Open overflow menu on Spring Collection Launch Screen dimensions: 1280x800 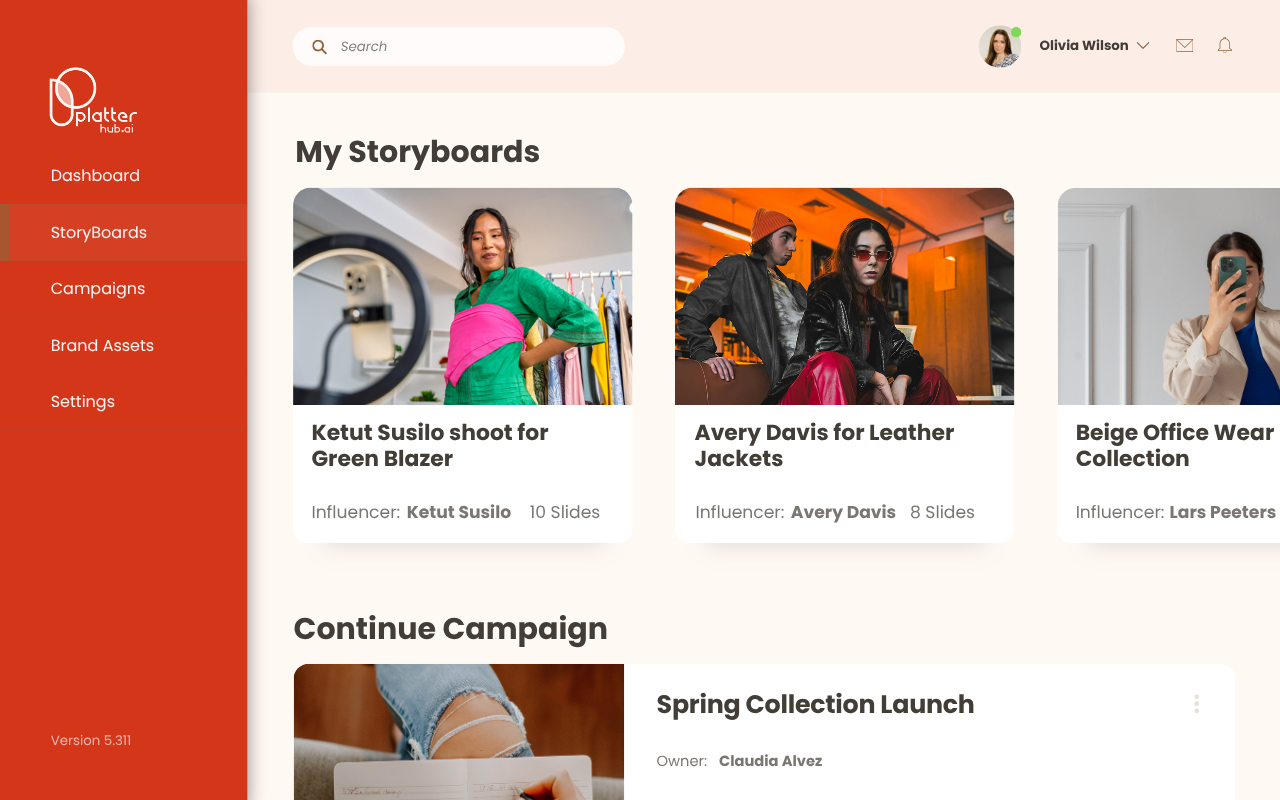[x=1196, y=704]
